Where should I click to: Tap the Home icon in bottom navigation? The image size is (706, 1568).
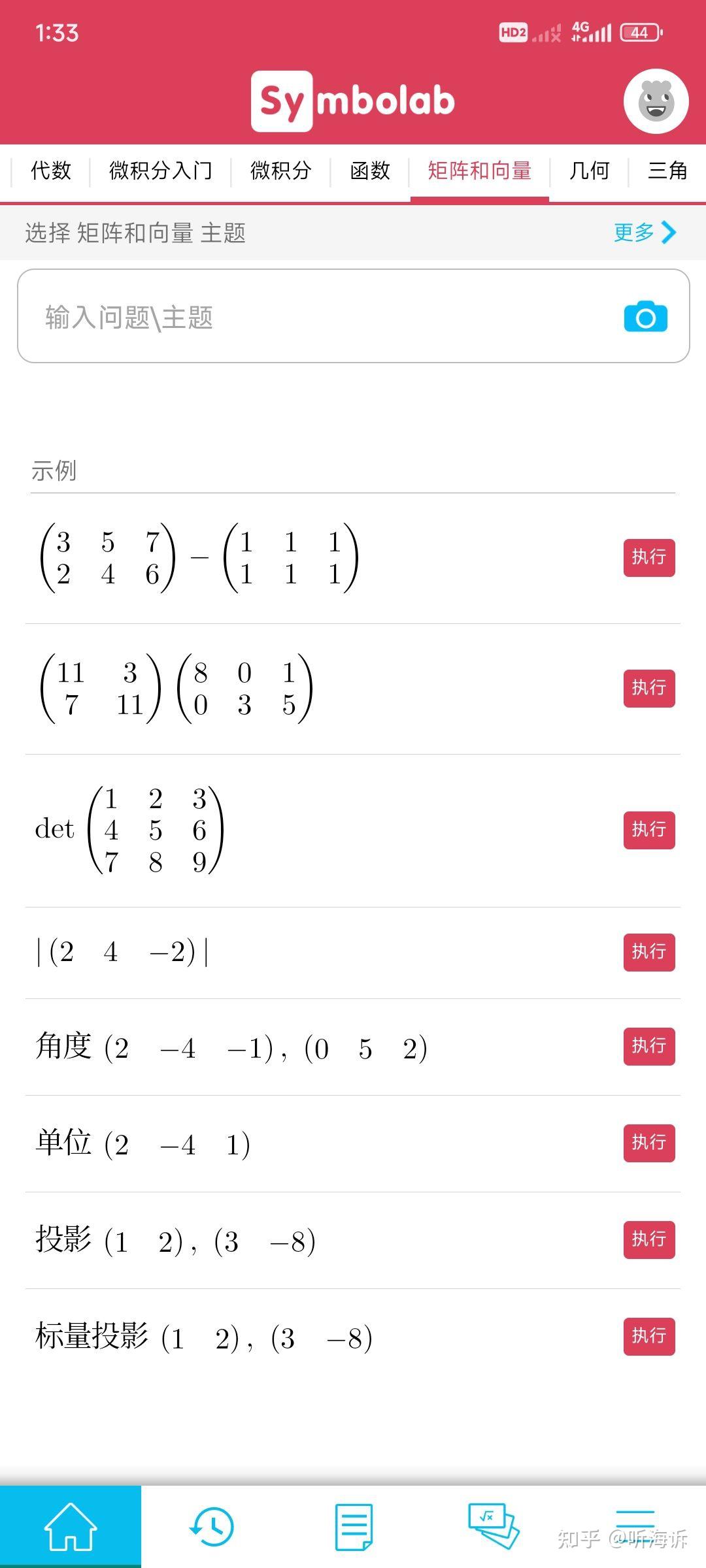click(x=70, y=1527)
